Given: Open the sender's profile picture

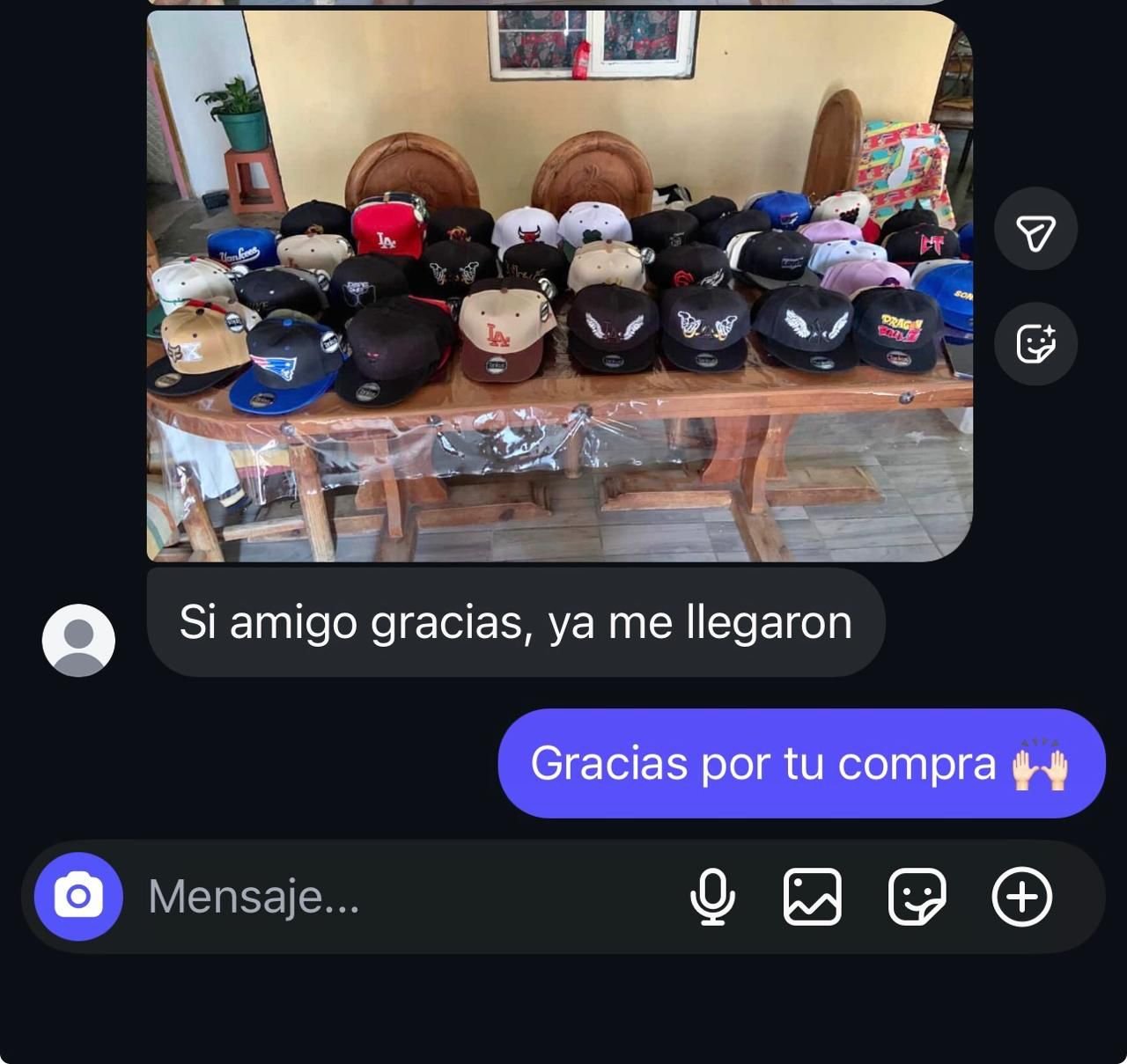Looking at the screenshot, I should point(78,640).
